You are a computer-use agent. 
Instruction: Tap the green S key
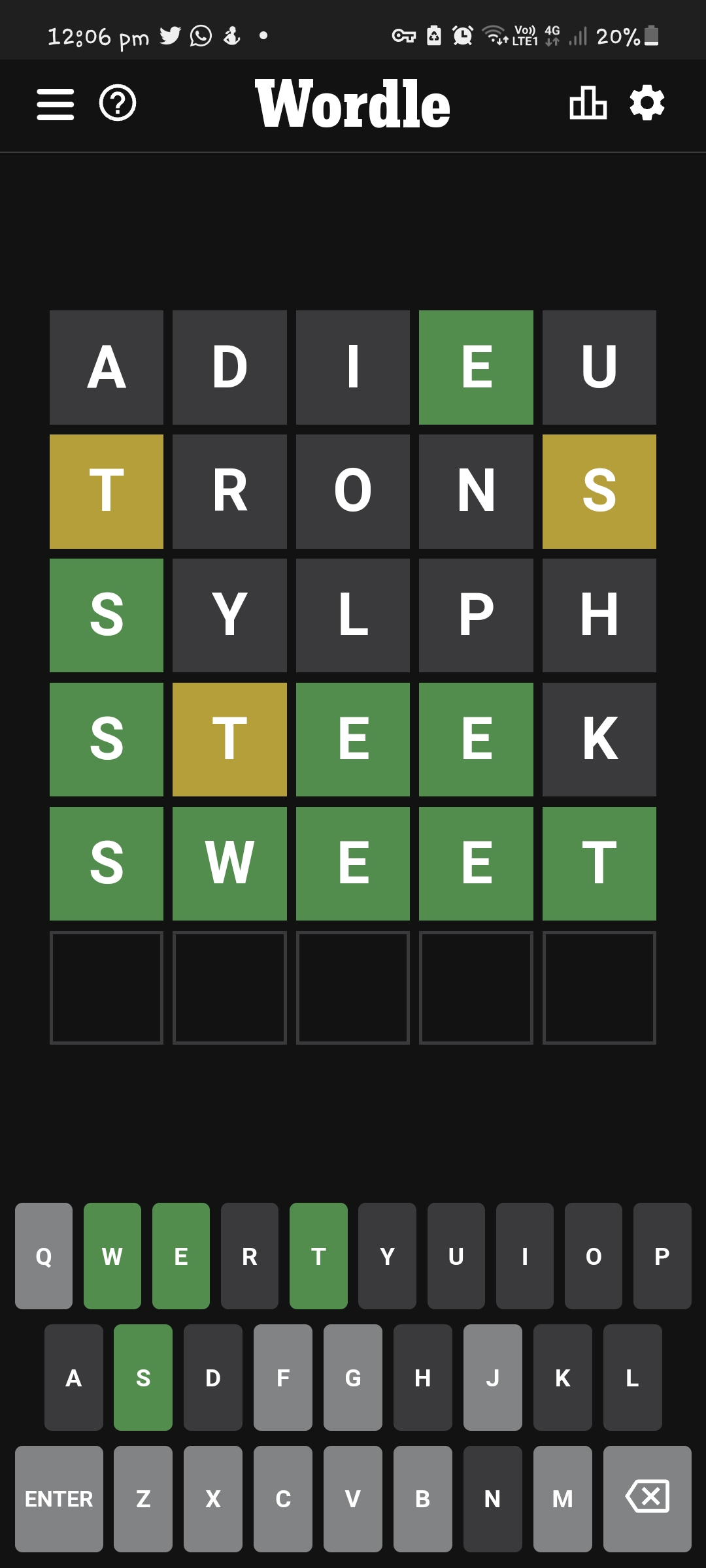pyautogui.click(x=143, y=1377)
